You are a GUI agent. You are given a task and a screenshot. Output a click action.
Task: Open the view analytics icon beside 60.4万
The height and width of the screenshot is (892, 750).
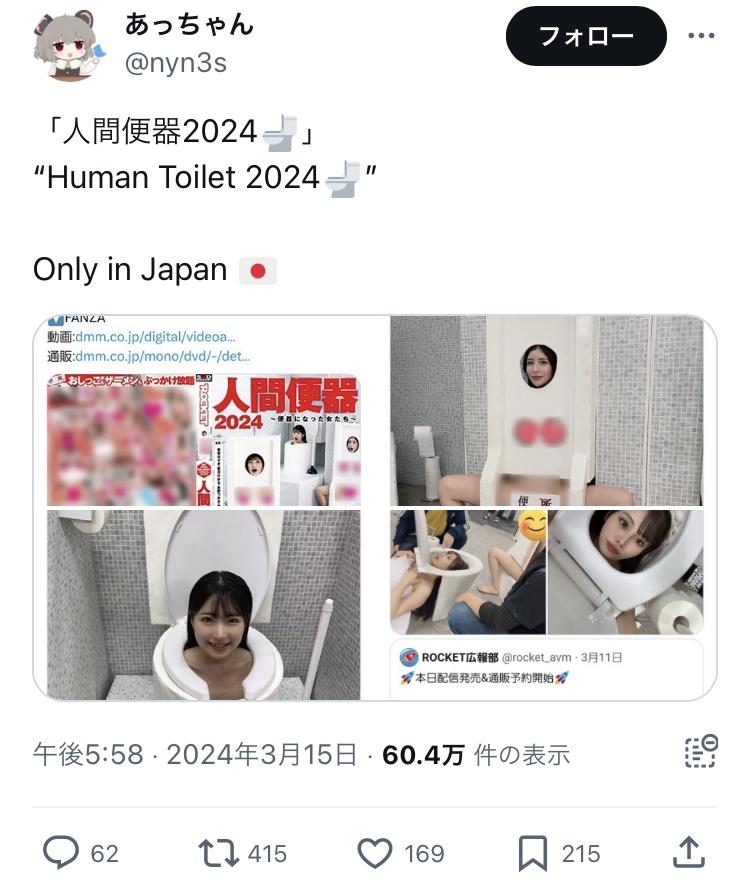[700, 752]
